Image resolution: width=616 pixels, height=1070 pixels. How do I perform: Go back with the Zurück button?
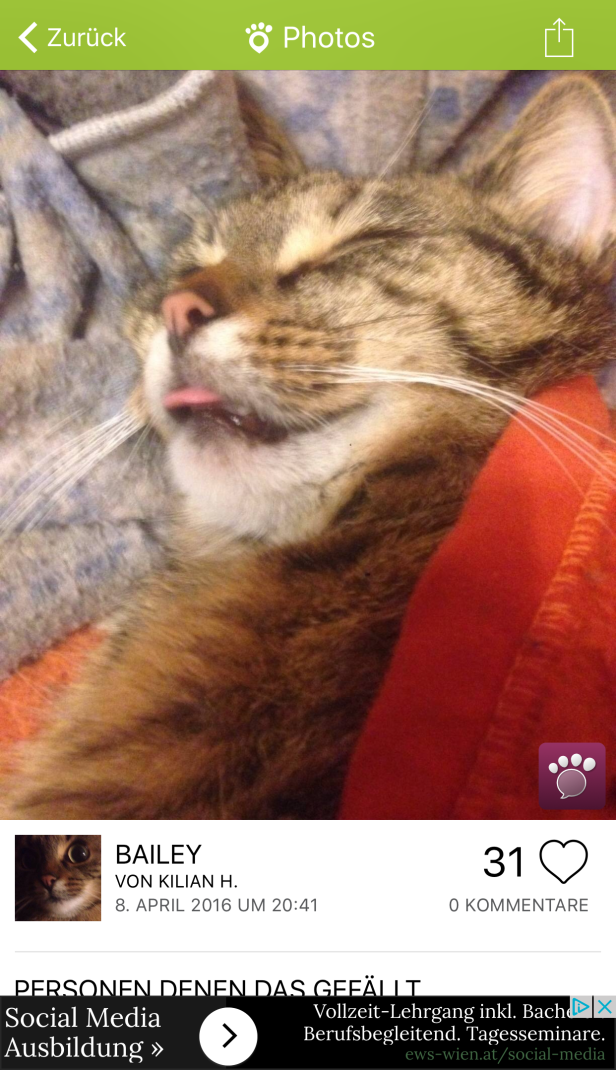click(x=72, y=38)
